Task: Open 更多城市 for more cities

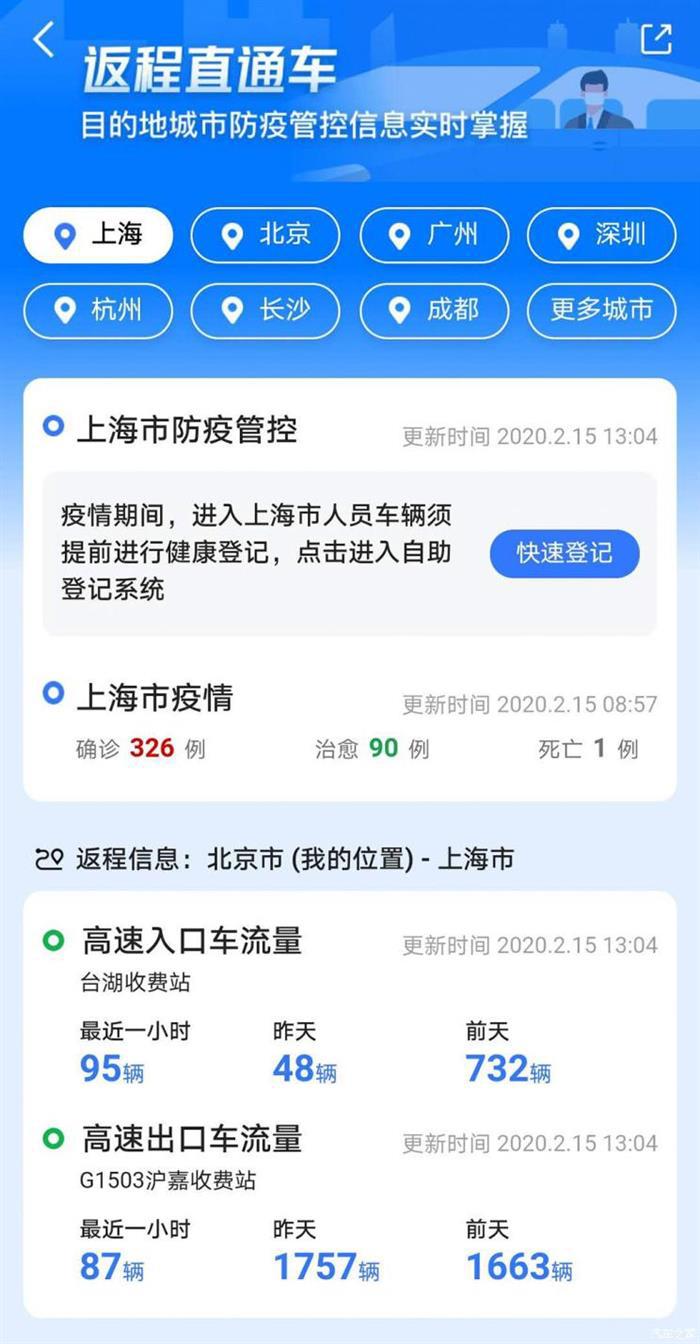Action: tap(602, 311)
